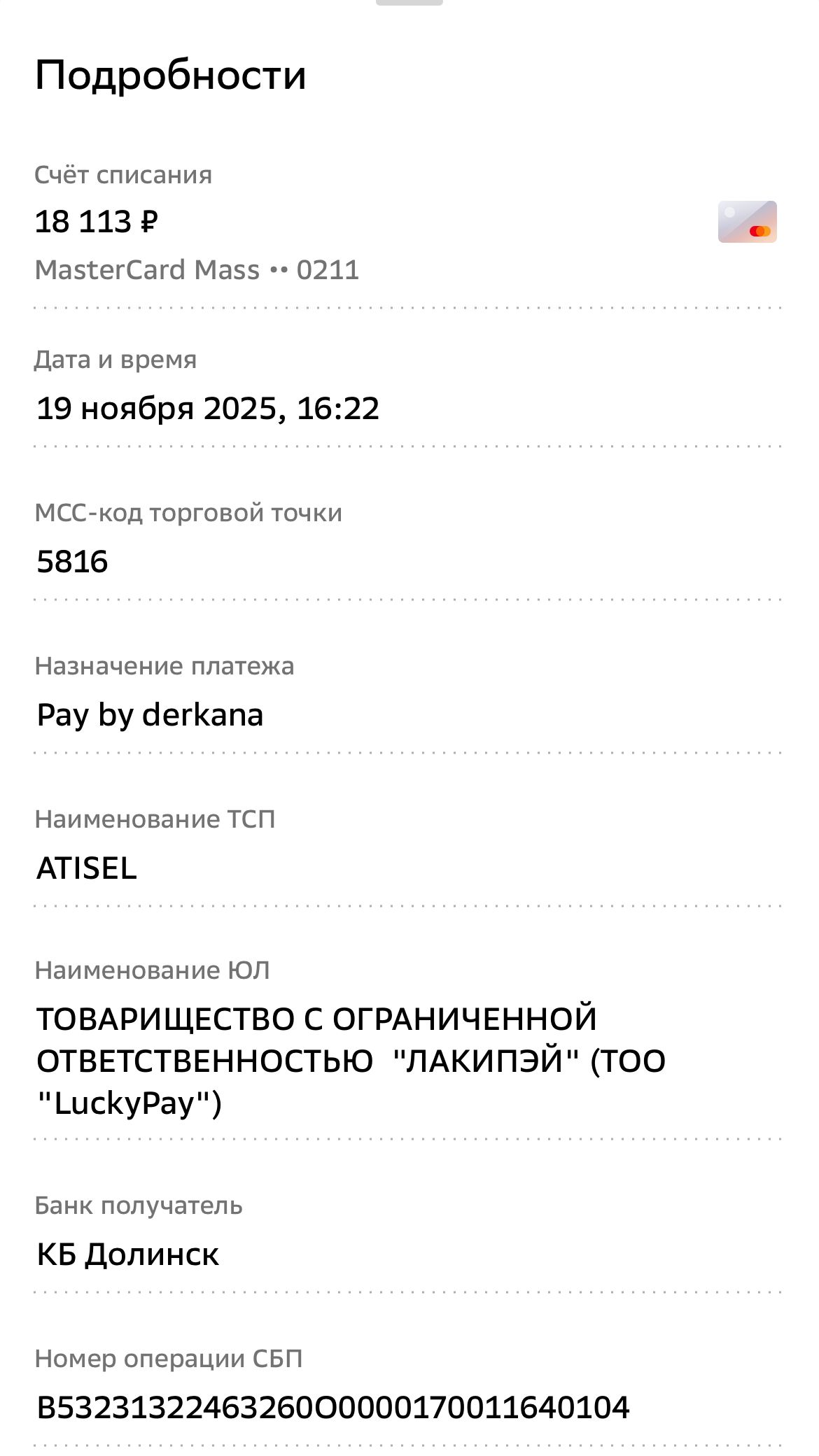Tap the sheet handle above Подробности
This screenshot has height=1456, width=819.
[409, 3]
